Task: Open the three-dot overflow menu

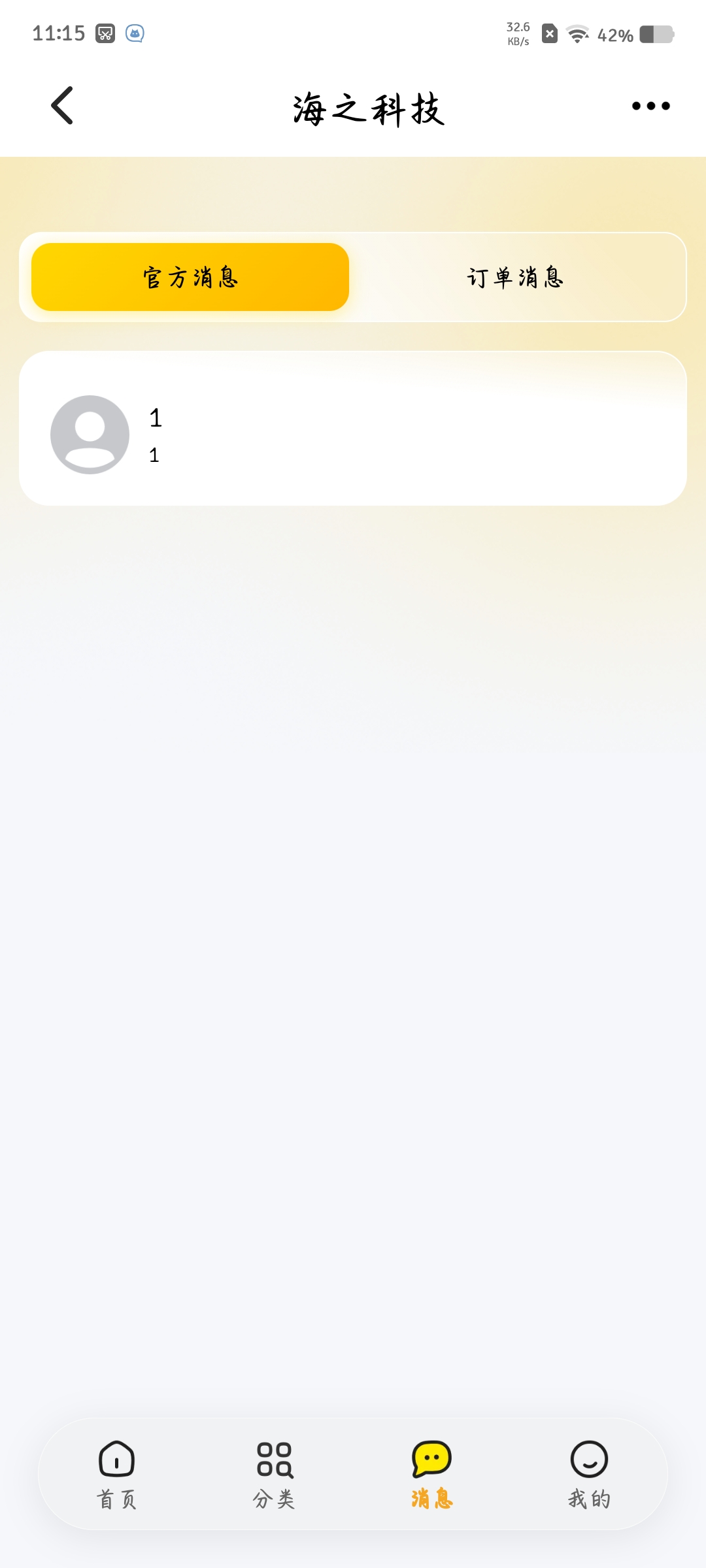Action: click(x=650, y=106)
